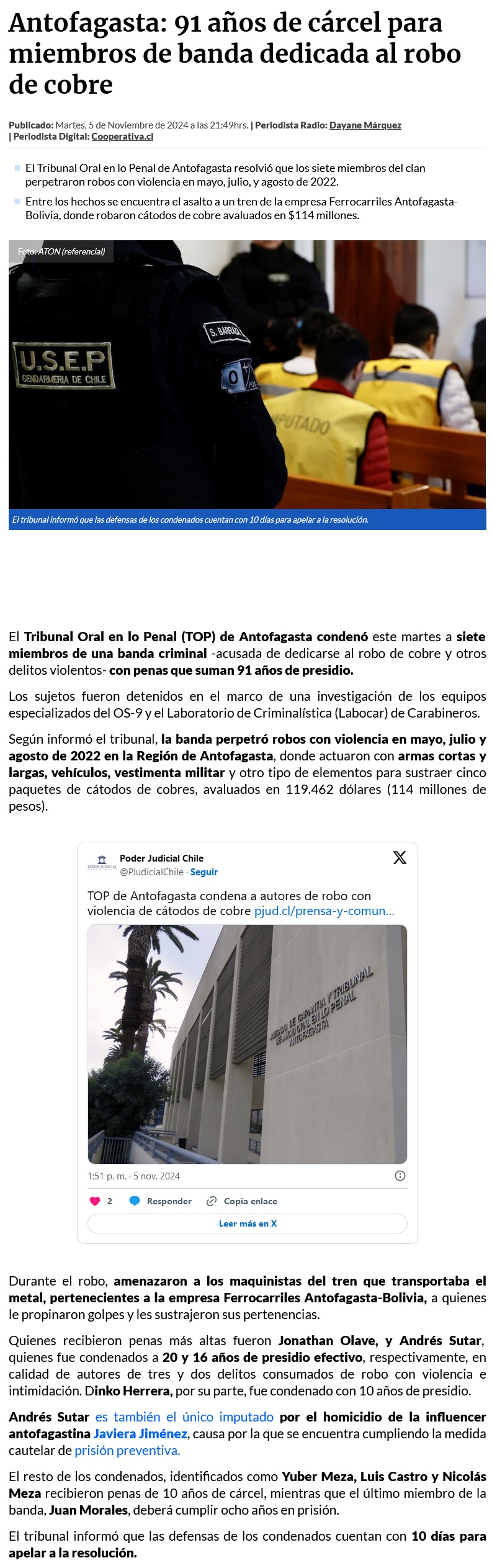Image resolution: width=492 pixels, height=1568 pixels.
Task: Copy the tweet link with Copia enlace
Action: click(x=242, y=1201)
